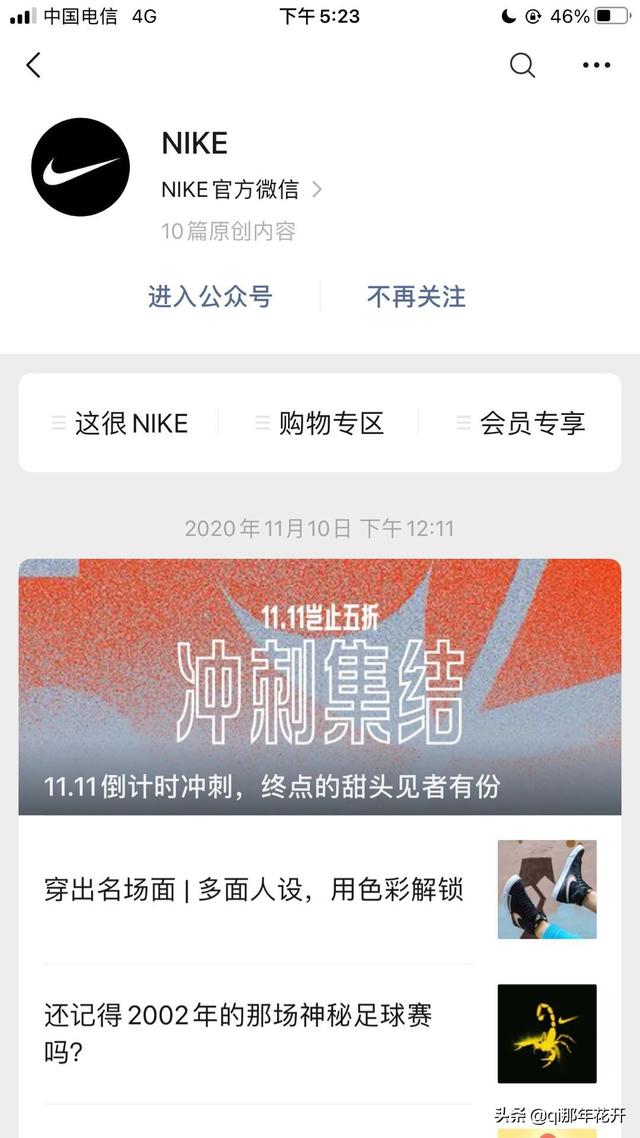Open the 会员专享 menu
The height and width of the screenshot is (1138, 640).
coord(520,423)
